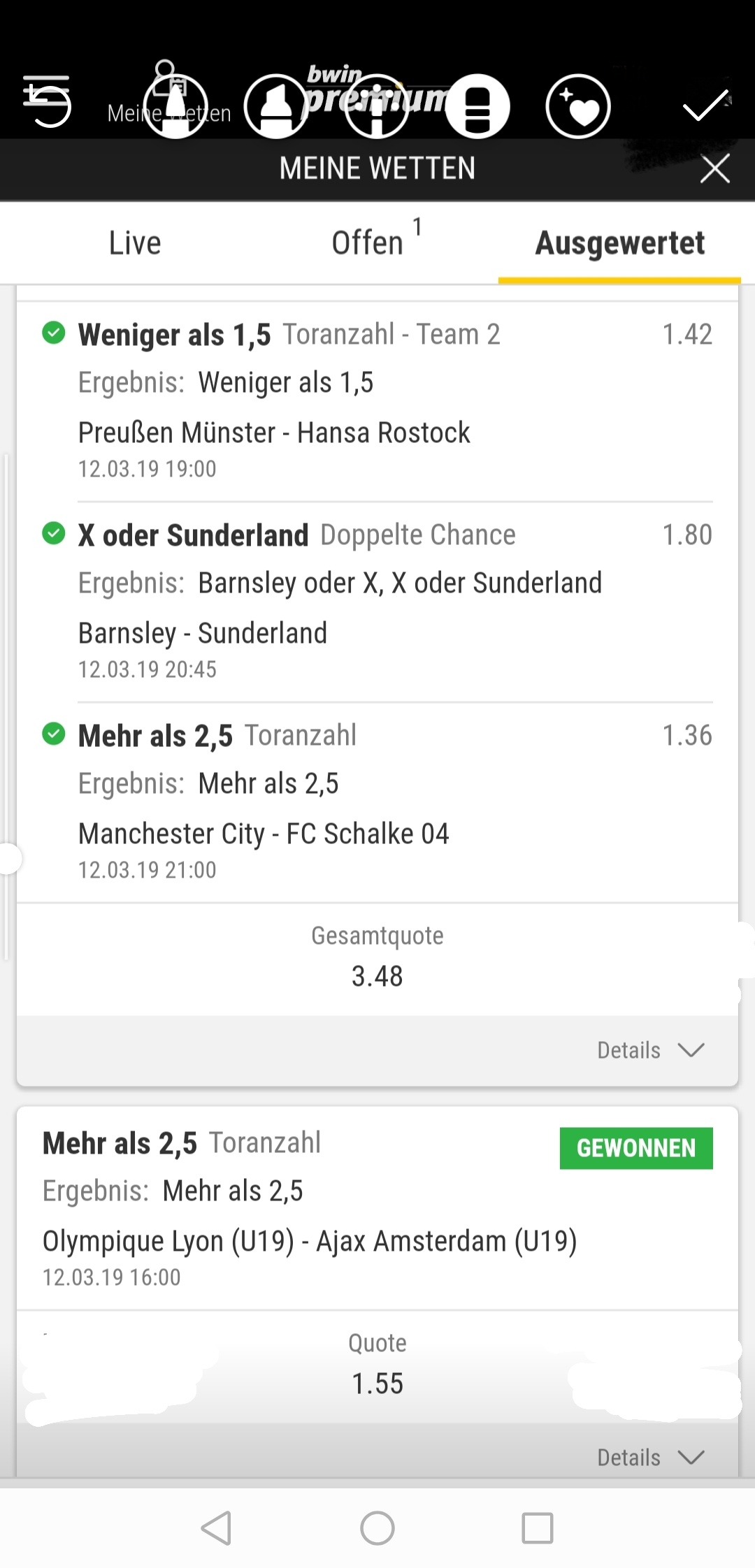The width and height of the screenshot is (755, 1568).
Task: Select the highlighter marker tool
Action: [276, 106]
